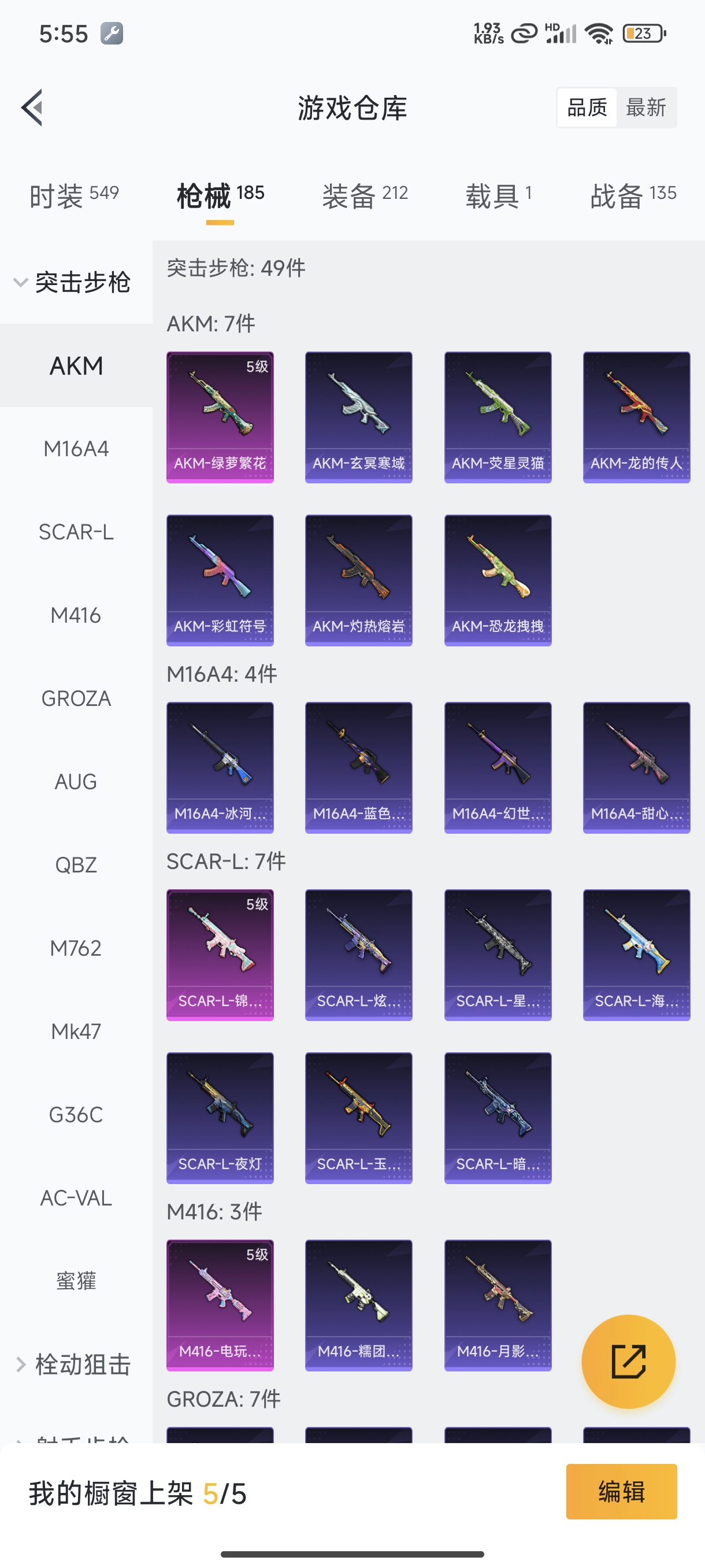Screen dimensions: 705x1568
Task: Open the AKM-绿萝繁花 skin
Action: click(220, 417)
